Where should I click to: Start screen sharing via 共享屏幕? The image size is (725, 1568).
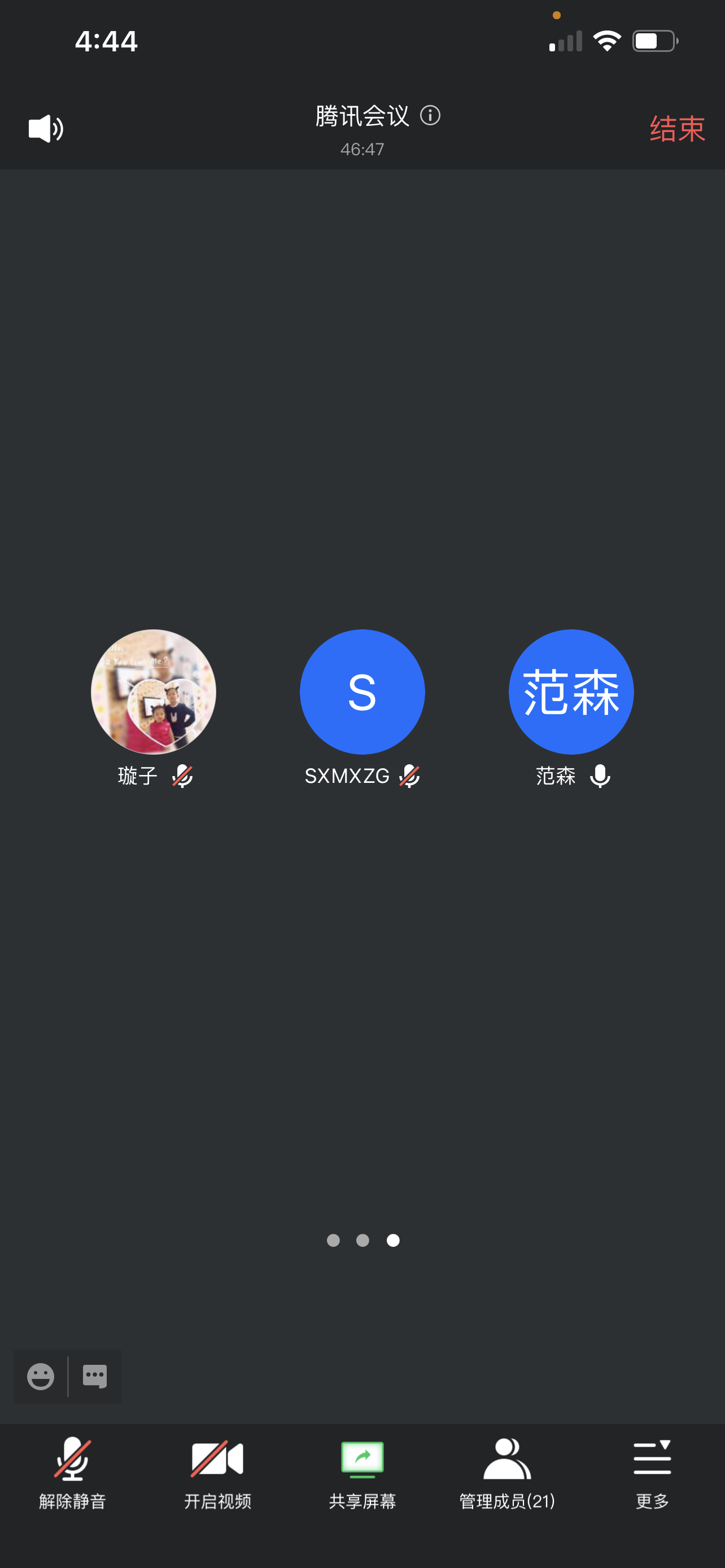[362, 1473]
